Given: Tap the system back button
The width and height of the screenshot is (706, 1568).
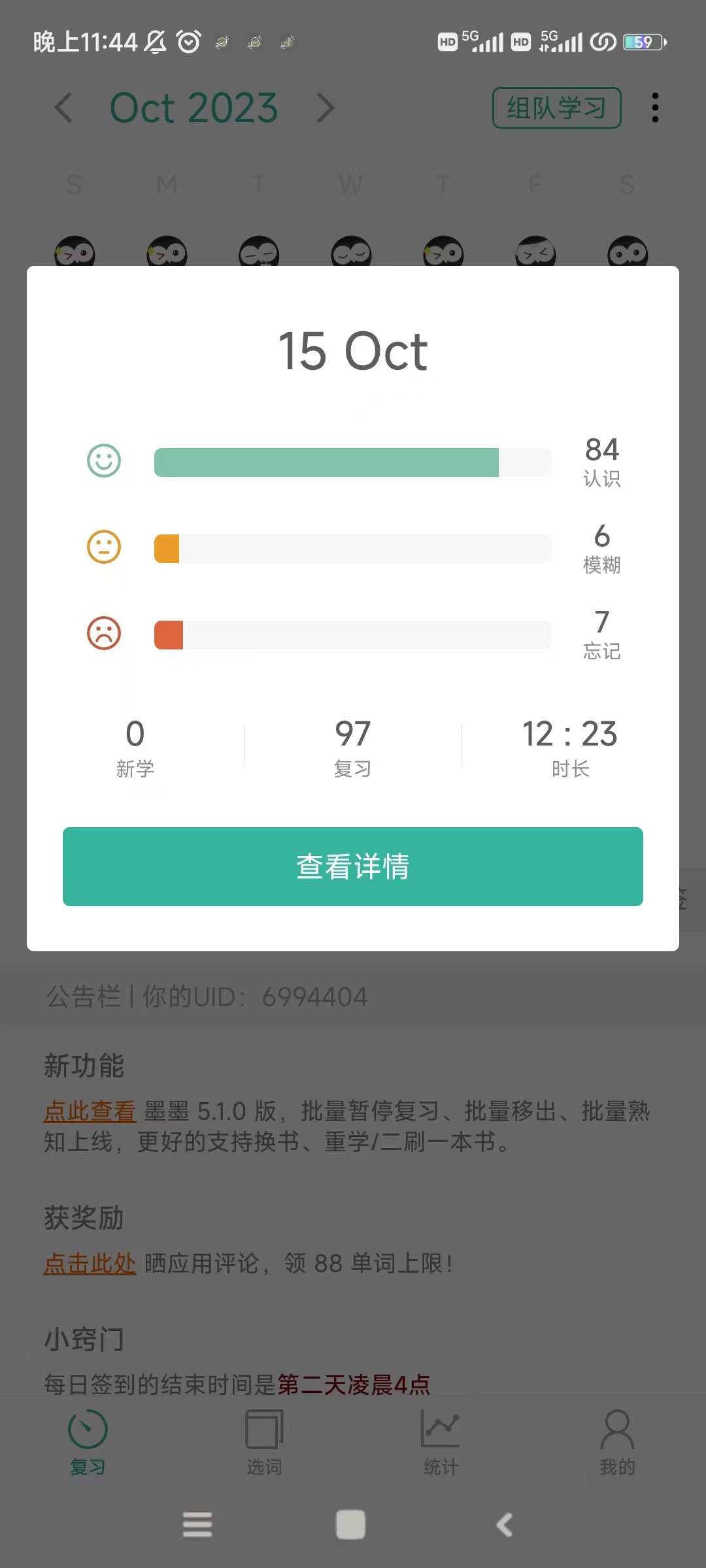Looking at the screenshot, I should click(504, 1525).
